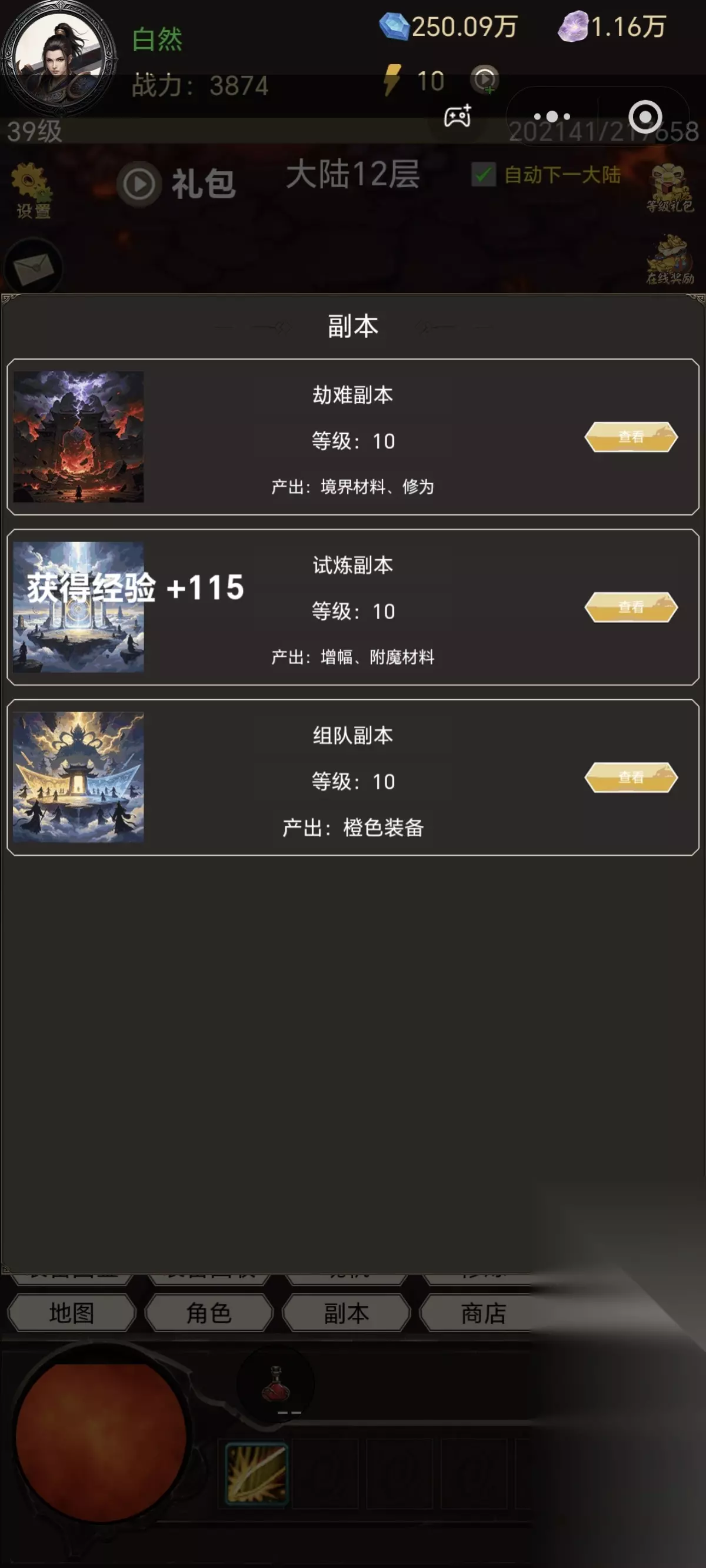Open 等级礼包 reward icon
Screen dimensions: 706x1568
point(670,190)
